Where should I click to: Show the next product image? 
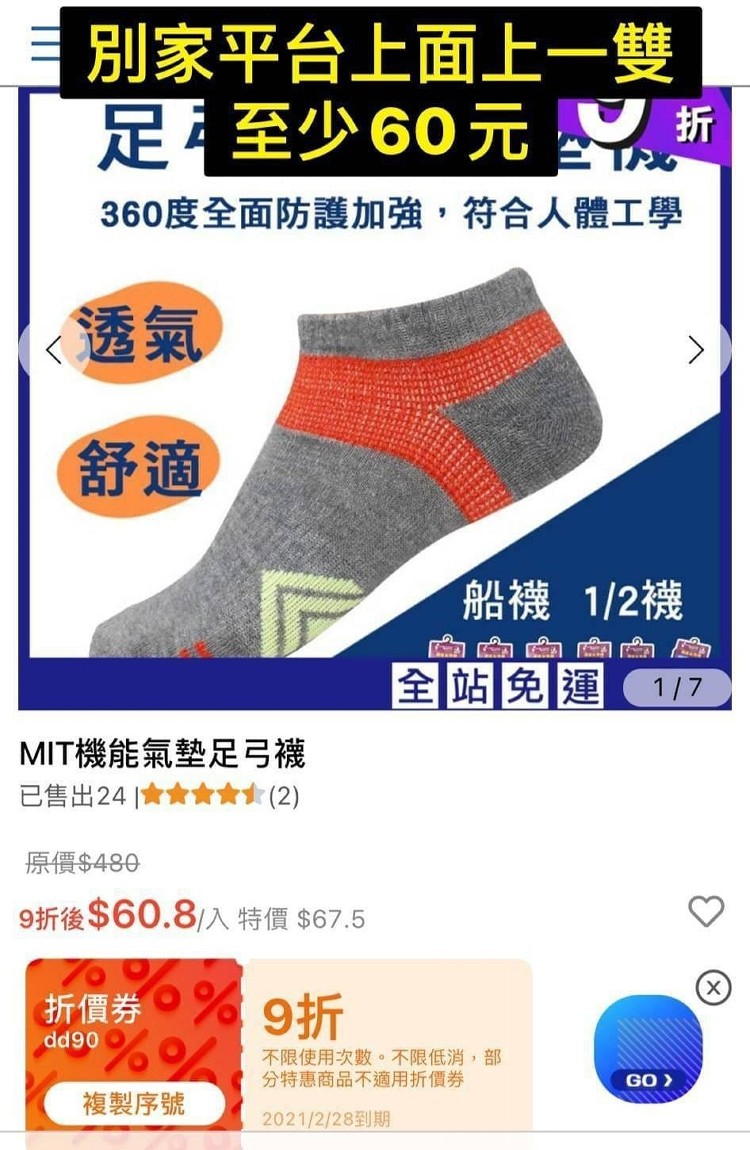(x=697, y=350)
